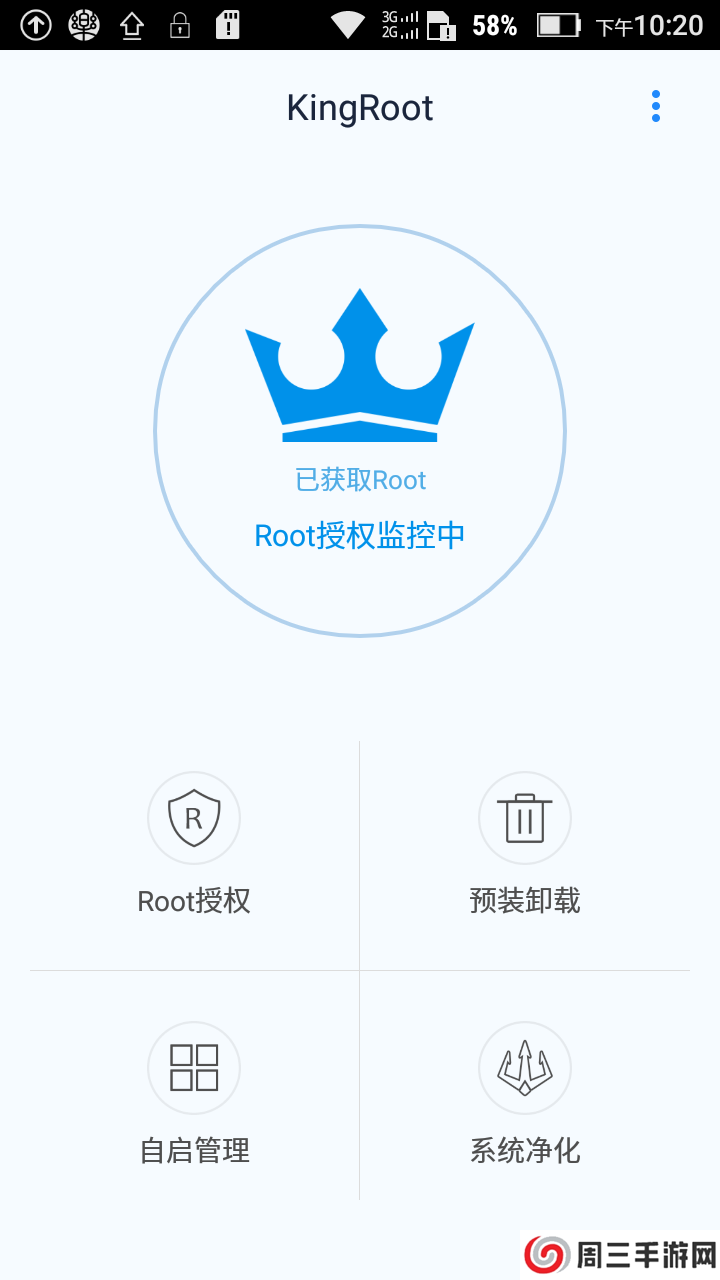Open the KingRoot overflow menu dots
Image resolution: width=720 pixels, height=1280 pixels.
pos(655,106)
